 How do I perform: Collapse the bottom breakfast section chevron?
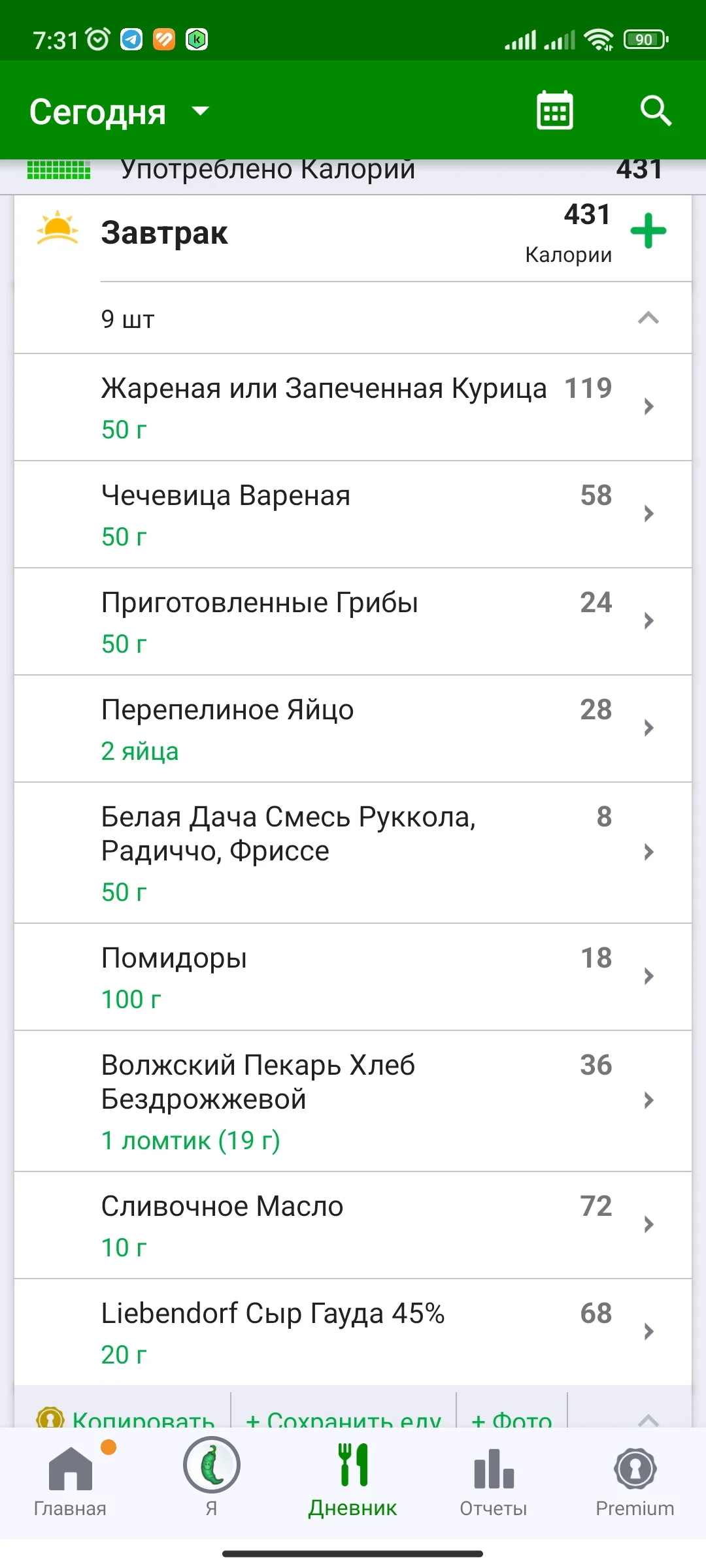(x=647, y=1418)
